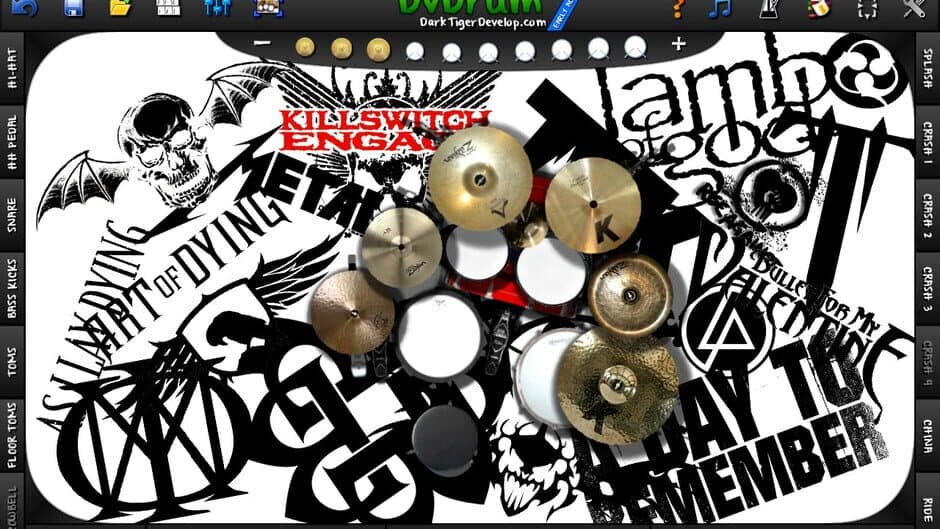Open the help question mark
This screenshot has height=529, width=940.
click(677, 9)
